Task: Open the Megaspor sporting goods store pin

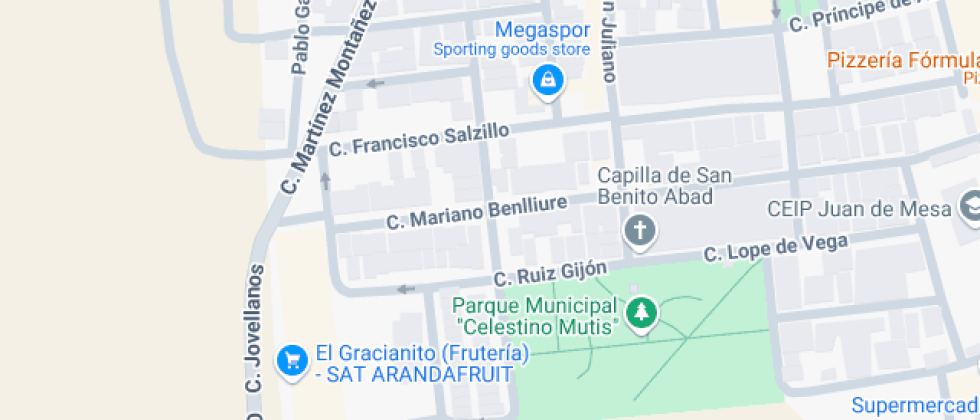Action: coord(548,82)
